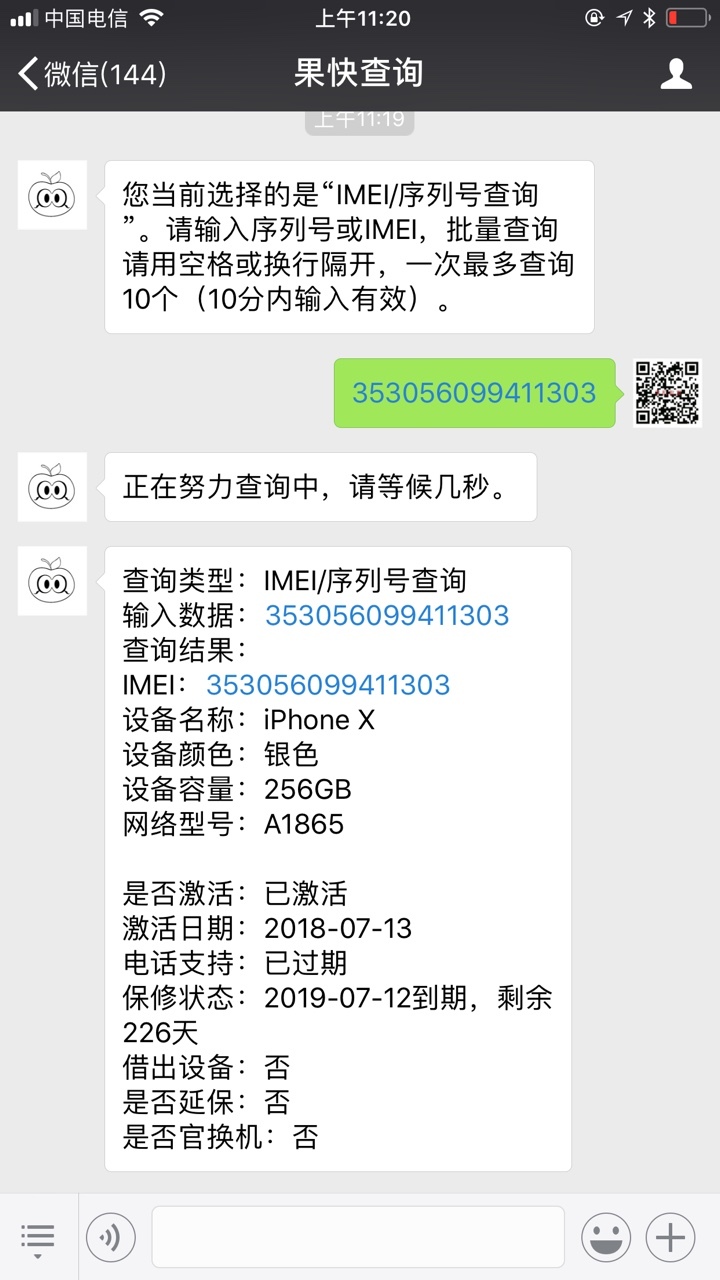Tap the number in the green sent bubble
Image resolution: width=720 pixels, height=1280 pixels.
(474, 393)
